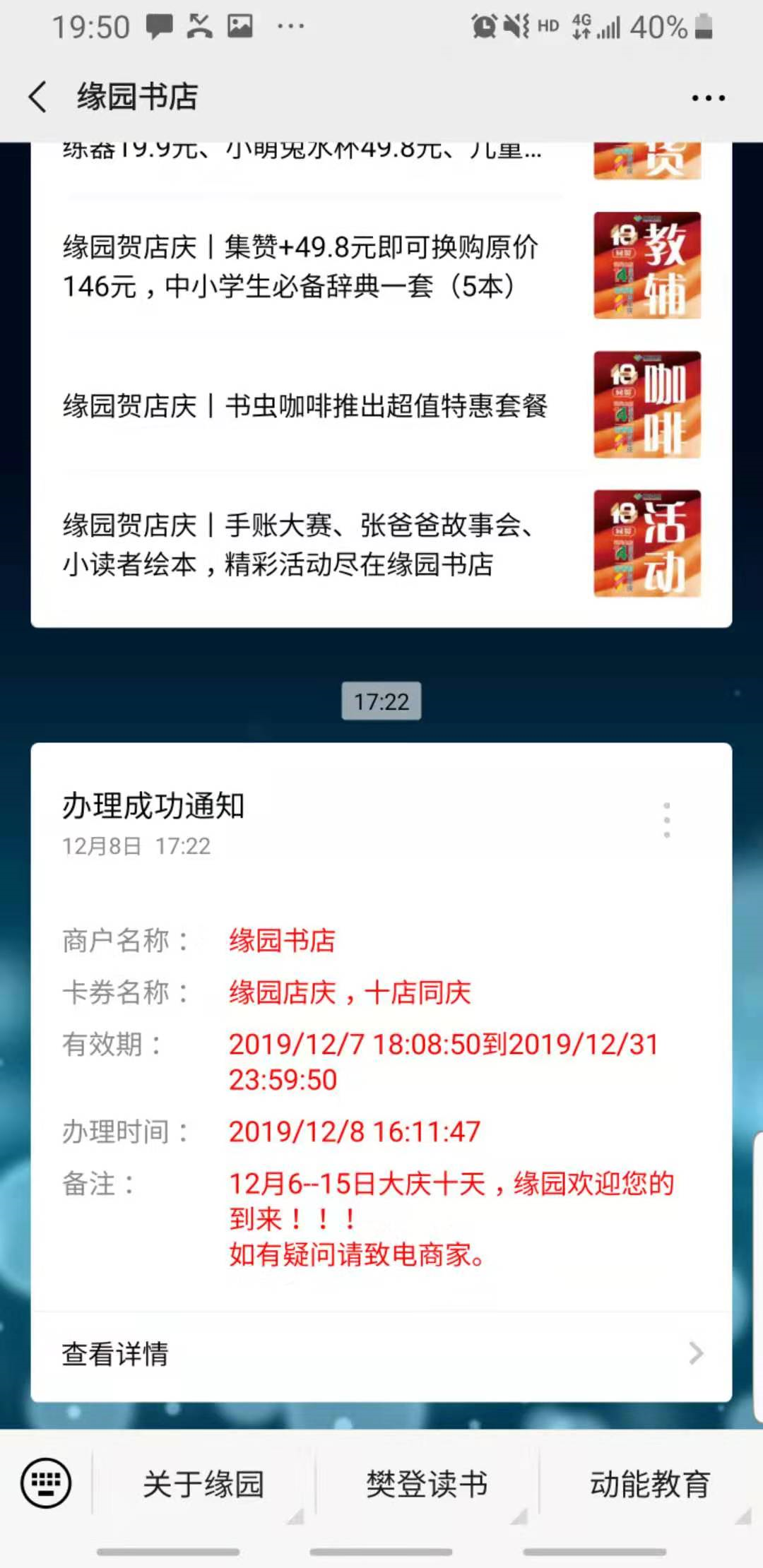
Task: Open the account options menu at top right
Action: (708, 98)
